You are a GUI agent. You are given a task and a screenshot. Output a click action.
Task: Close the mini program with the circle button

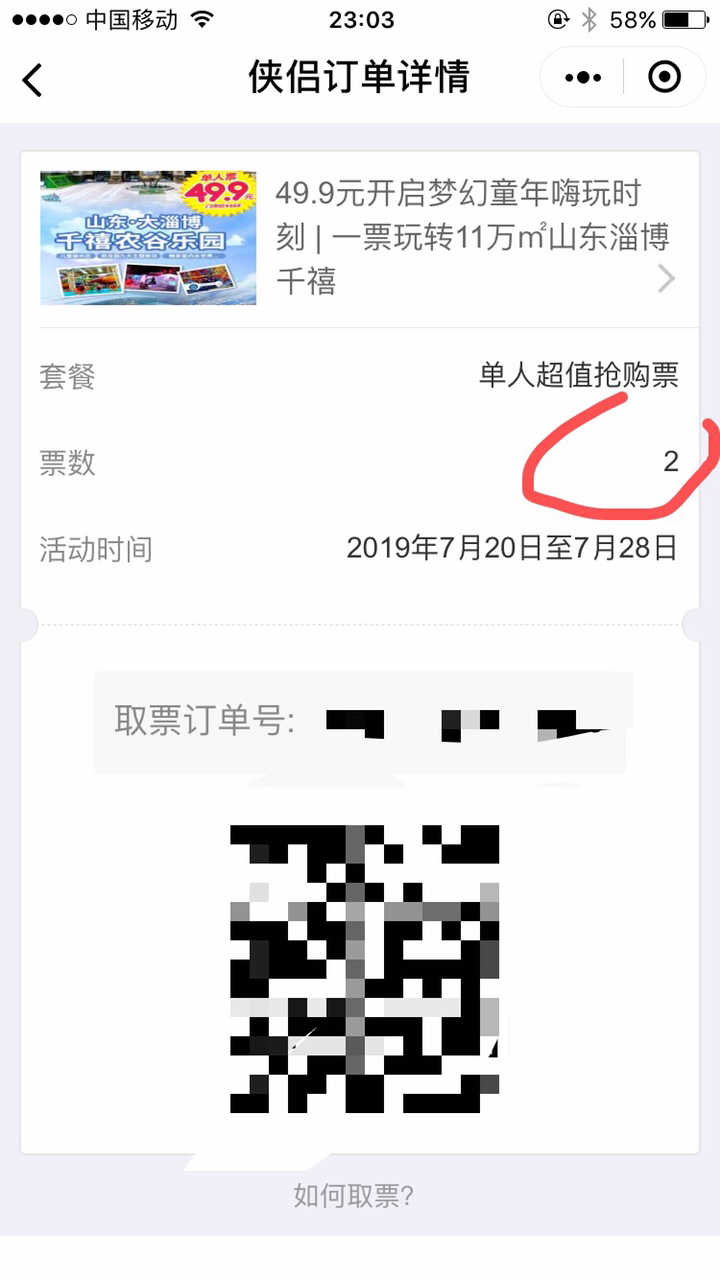(665, 78)
